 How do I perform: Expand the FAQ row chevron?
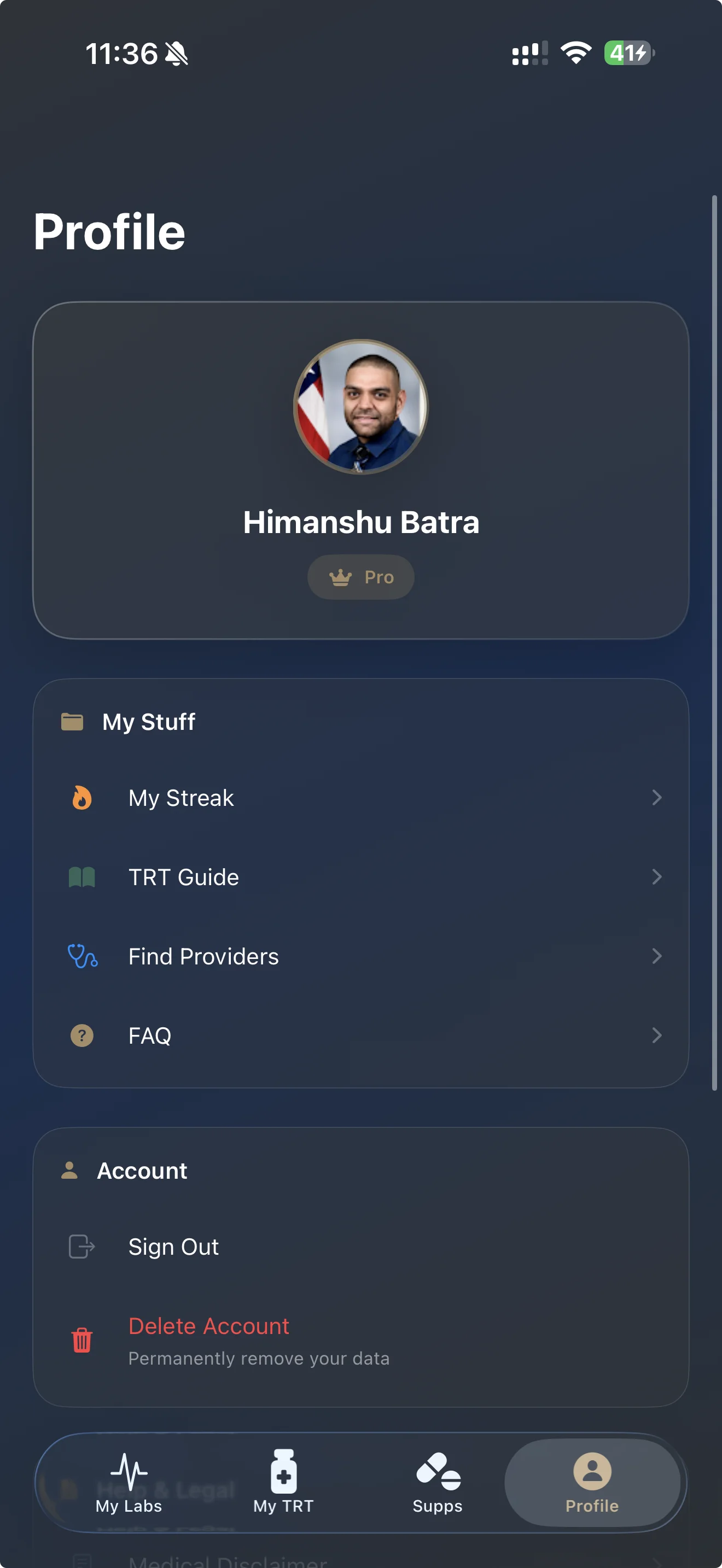click(x=657, y=1035)
